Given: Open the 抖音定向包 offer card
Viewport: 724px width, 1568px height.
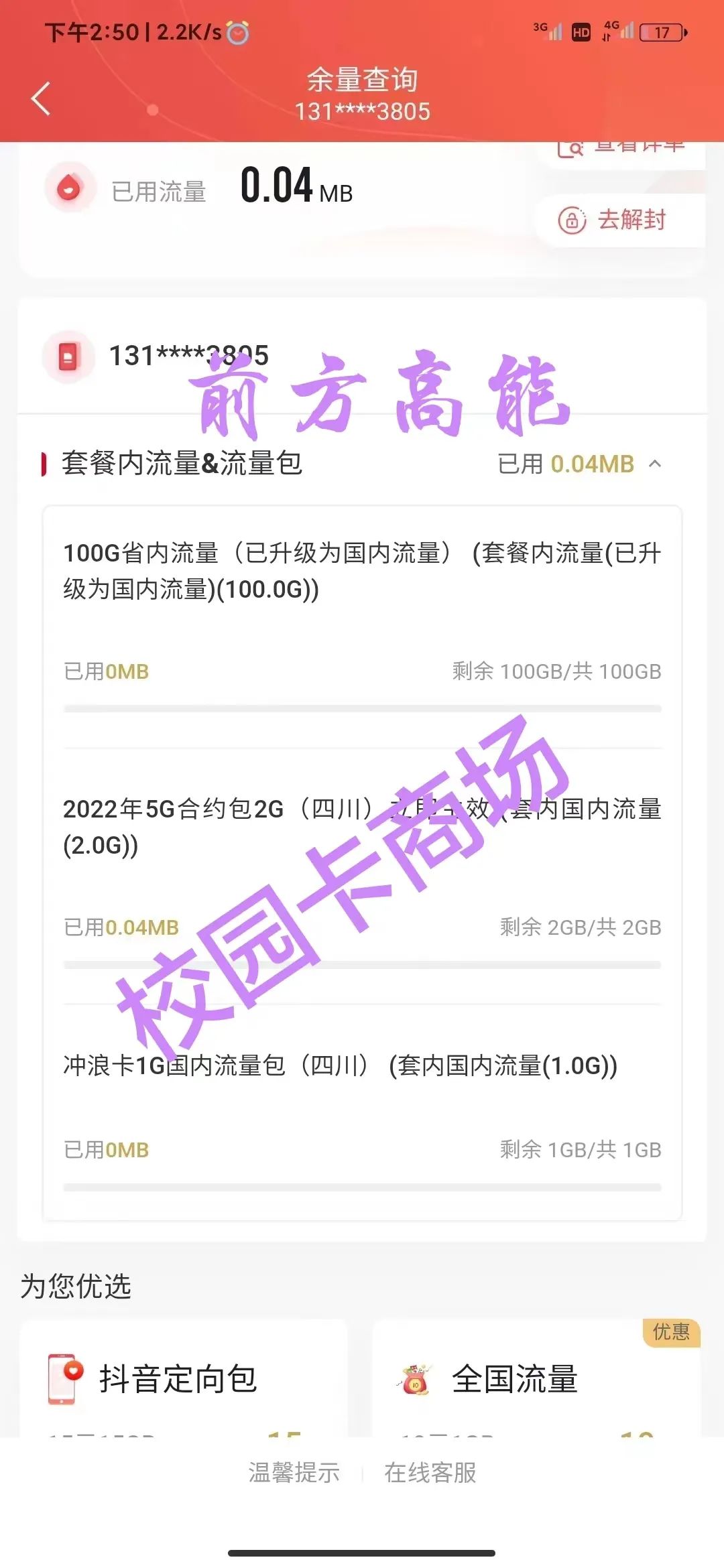Looking at the screenshot, I should pyautogui.click(x=183, y=1379).
